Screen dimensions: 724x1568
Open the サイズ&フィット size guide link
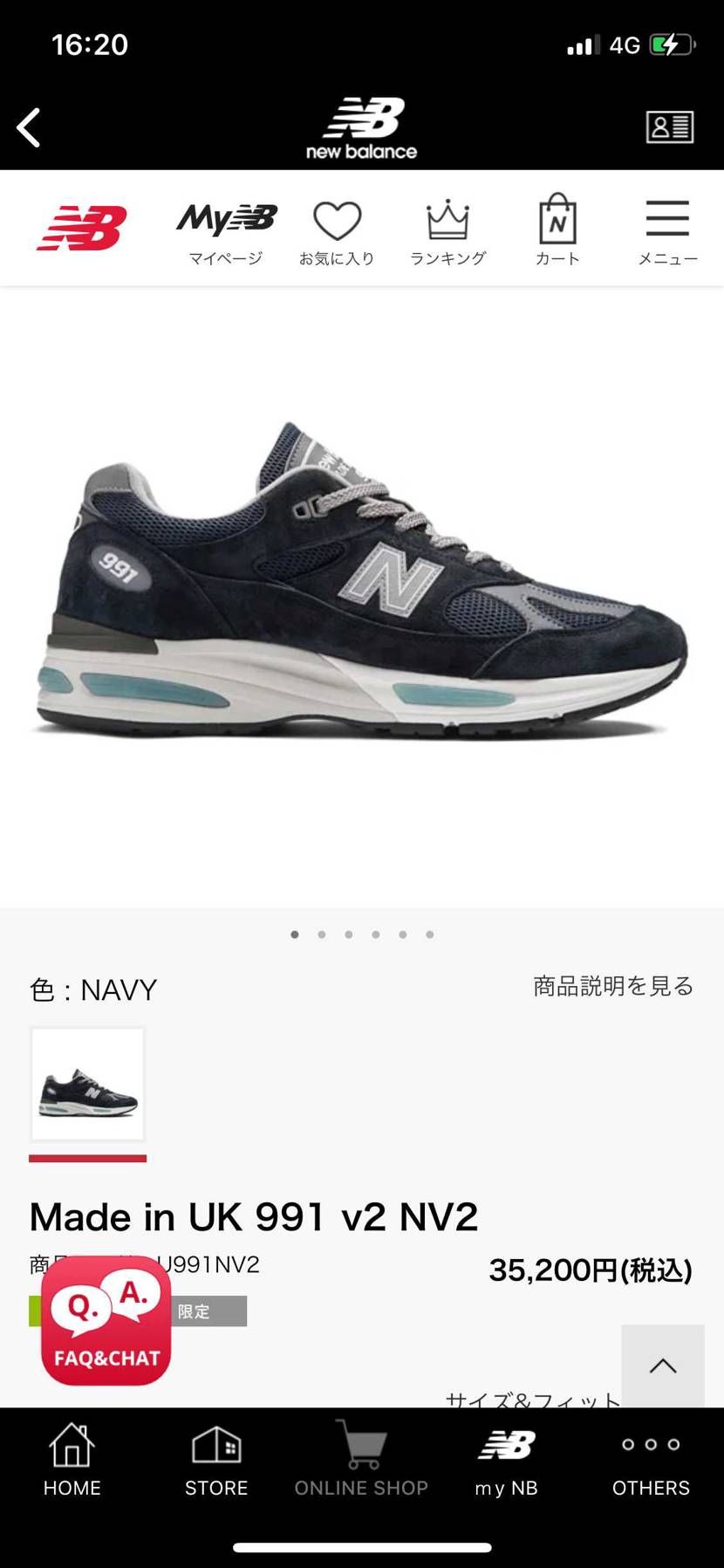coord(532,1399)
